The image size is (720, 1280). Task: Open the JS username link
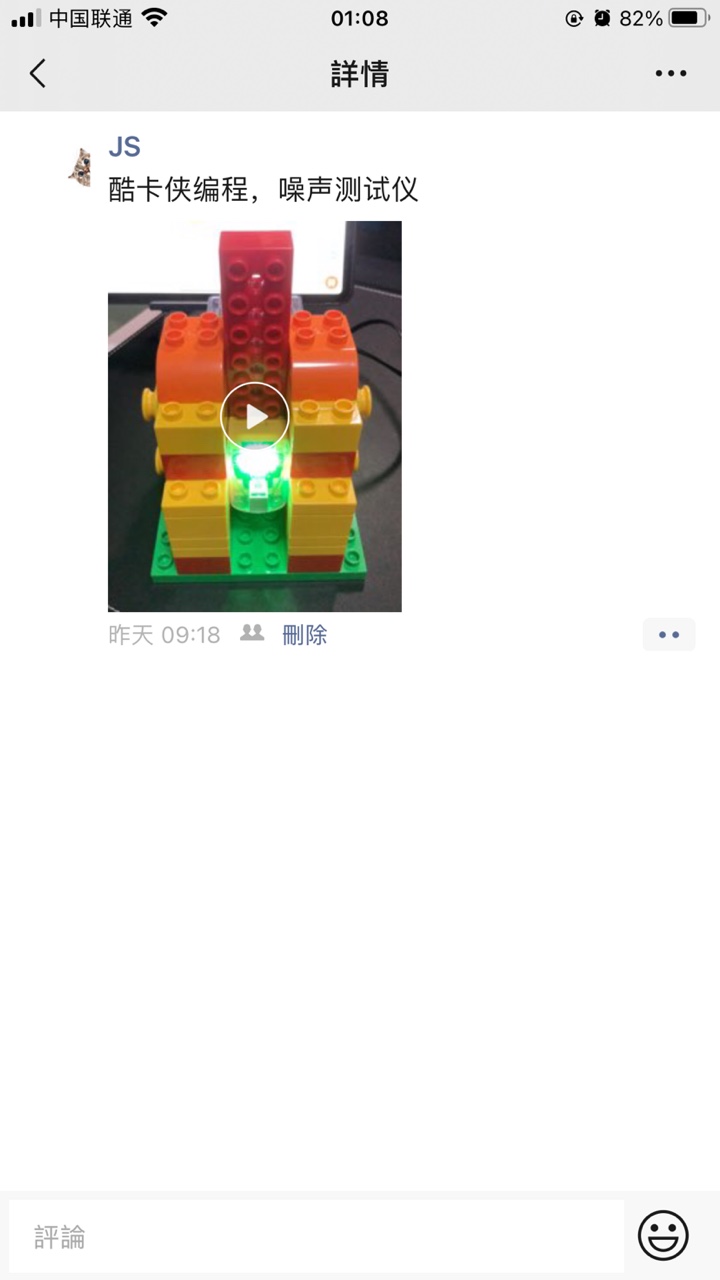point(124,147)
